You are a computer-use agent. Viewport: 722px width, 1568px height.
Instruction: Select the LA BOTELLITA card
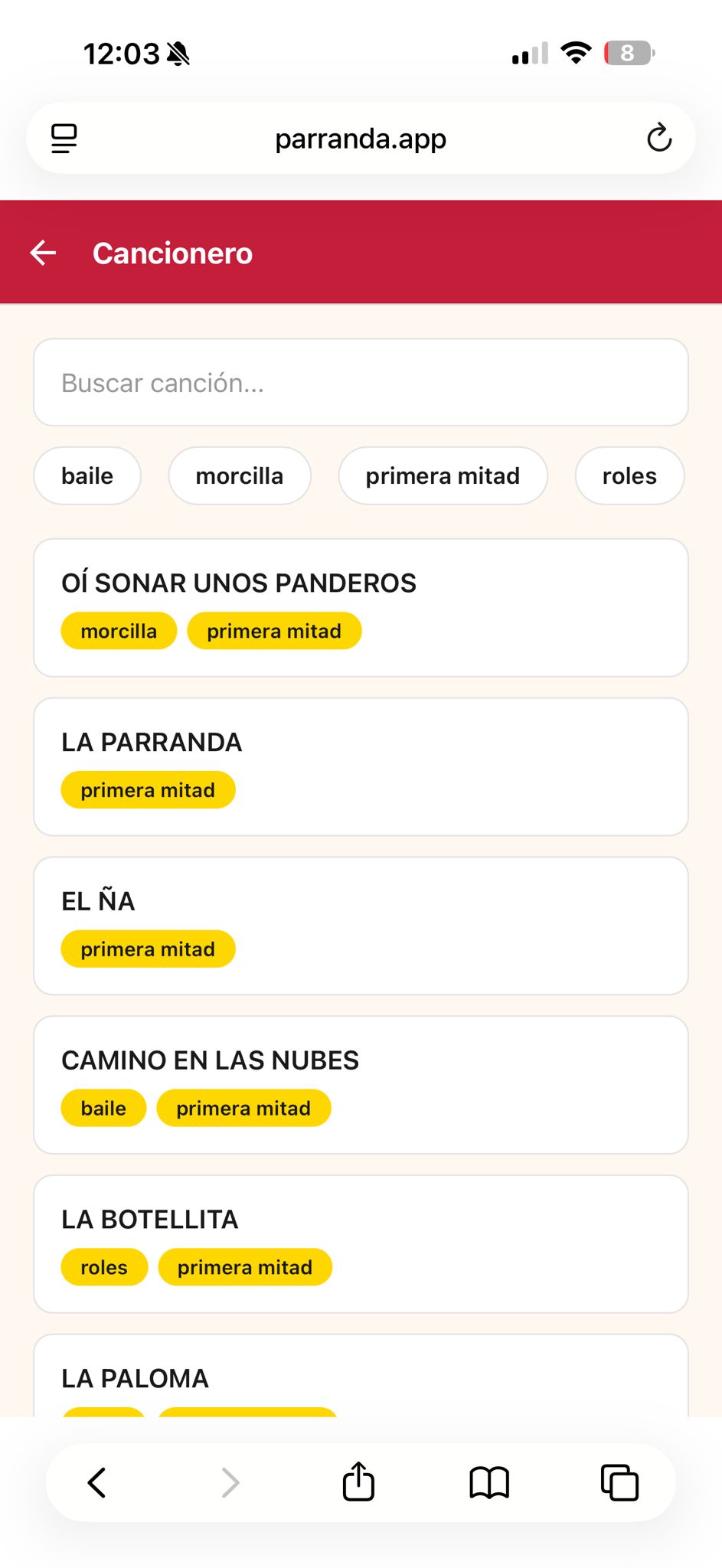tap(361, 1243)
